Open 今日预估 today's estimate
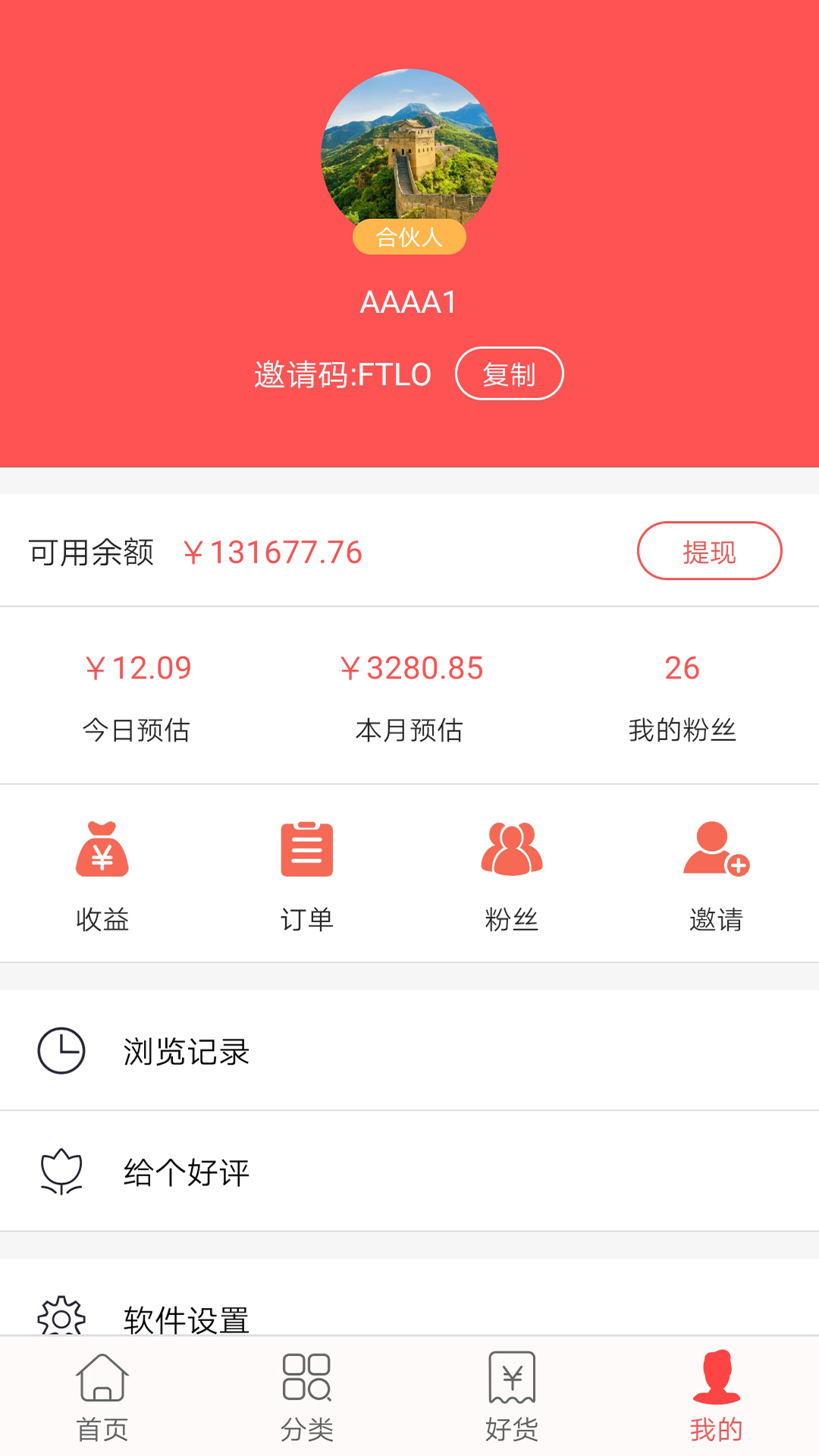819x1456 pixels. point(139,698)
